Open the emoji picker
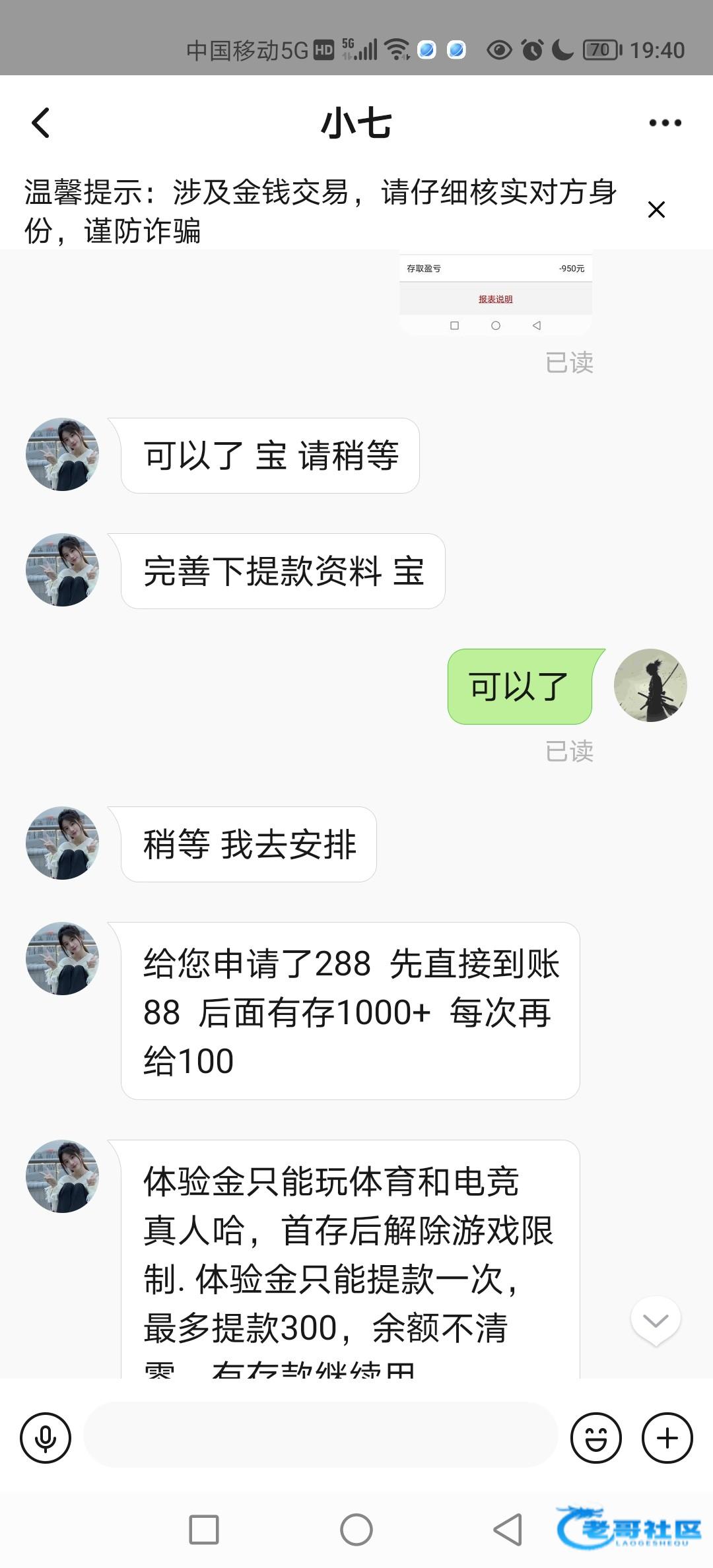 coord(596,1438)
